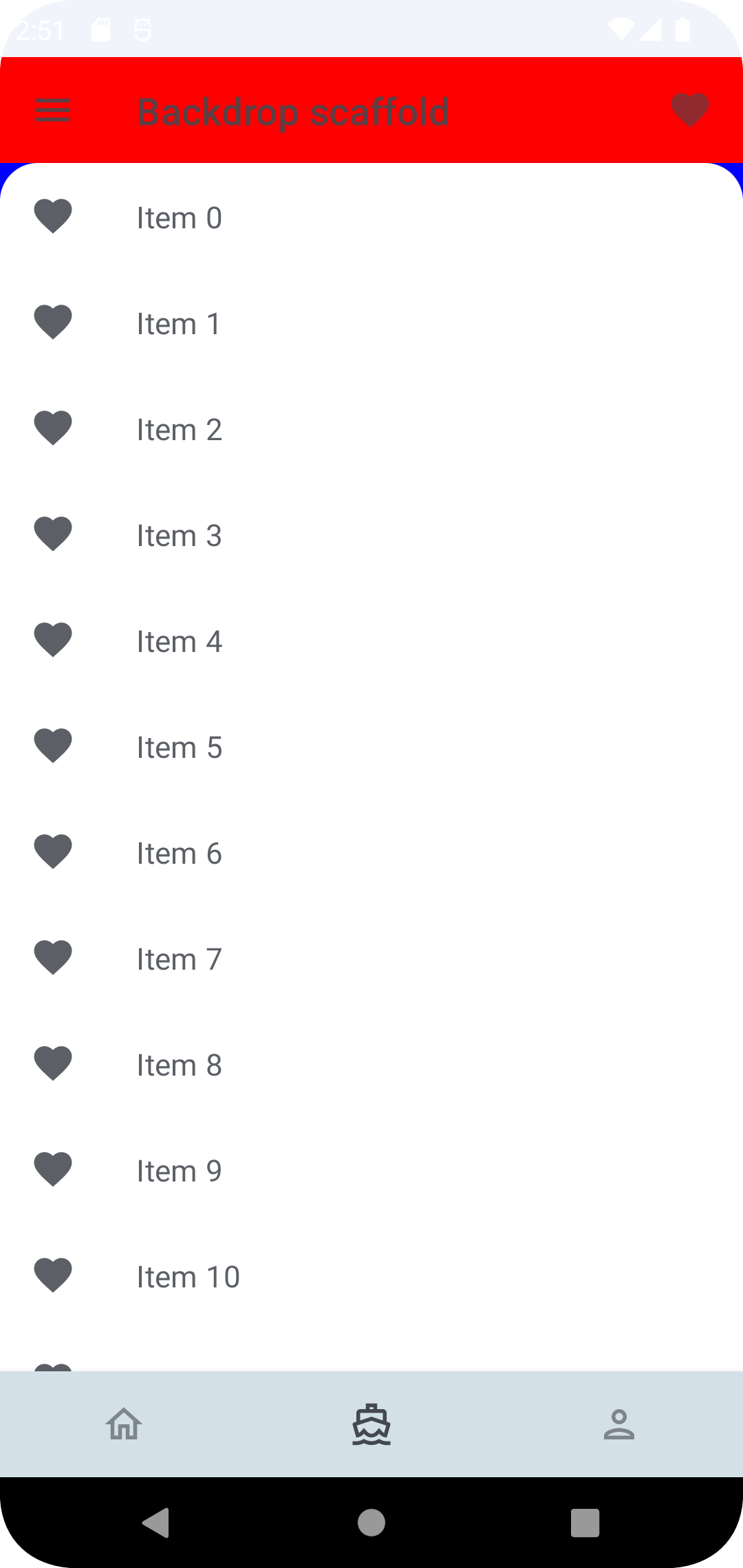Tap the heart icon in the app bar
This screenshot has width=743, height=1568.
[689, 110]
